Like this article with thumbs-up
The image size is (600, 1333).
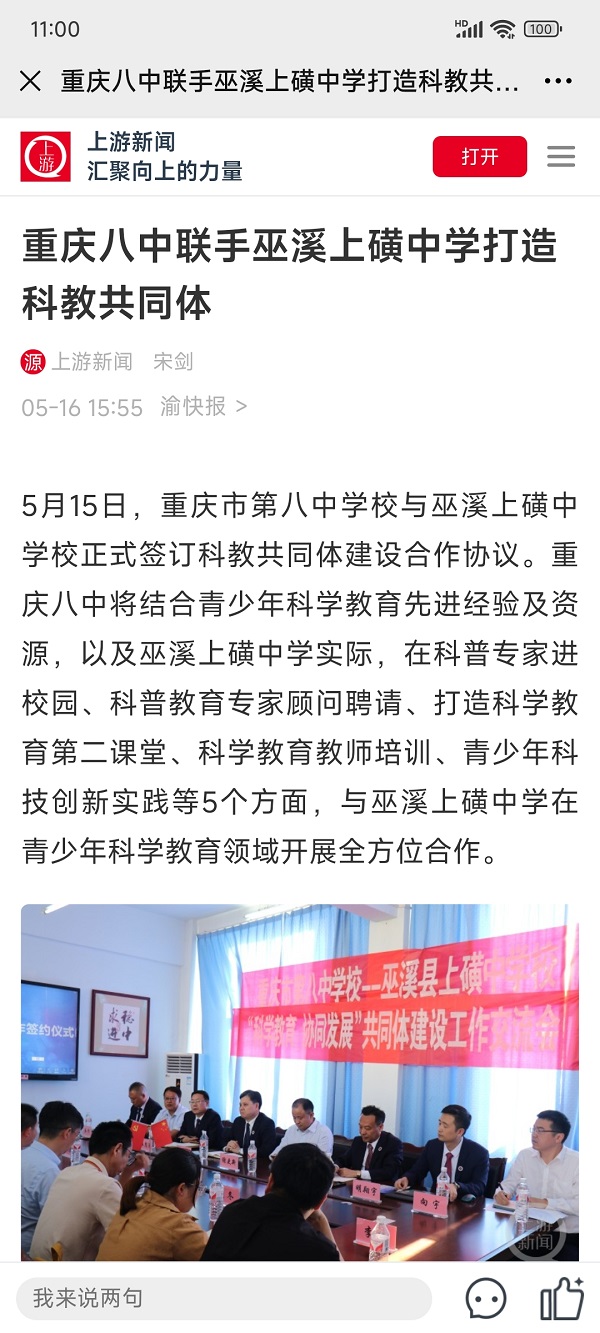tap(561, 1299)
